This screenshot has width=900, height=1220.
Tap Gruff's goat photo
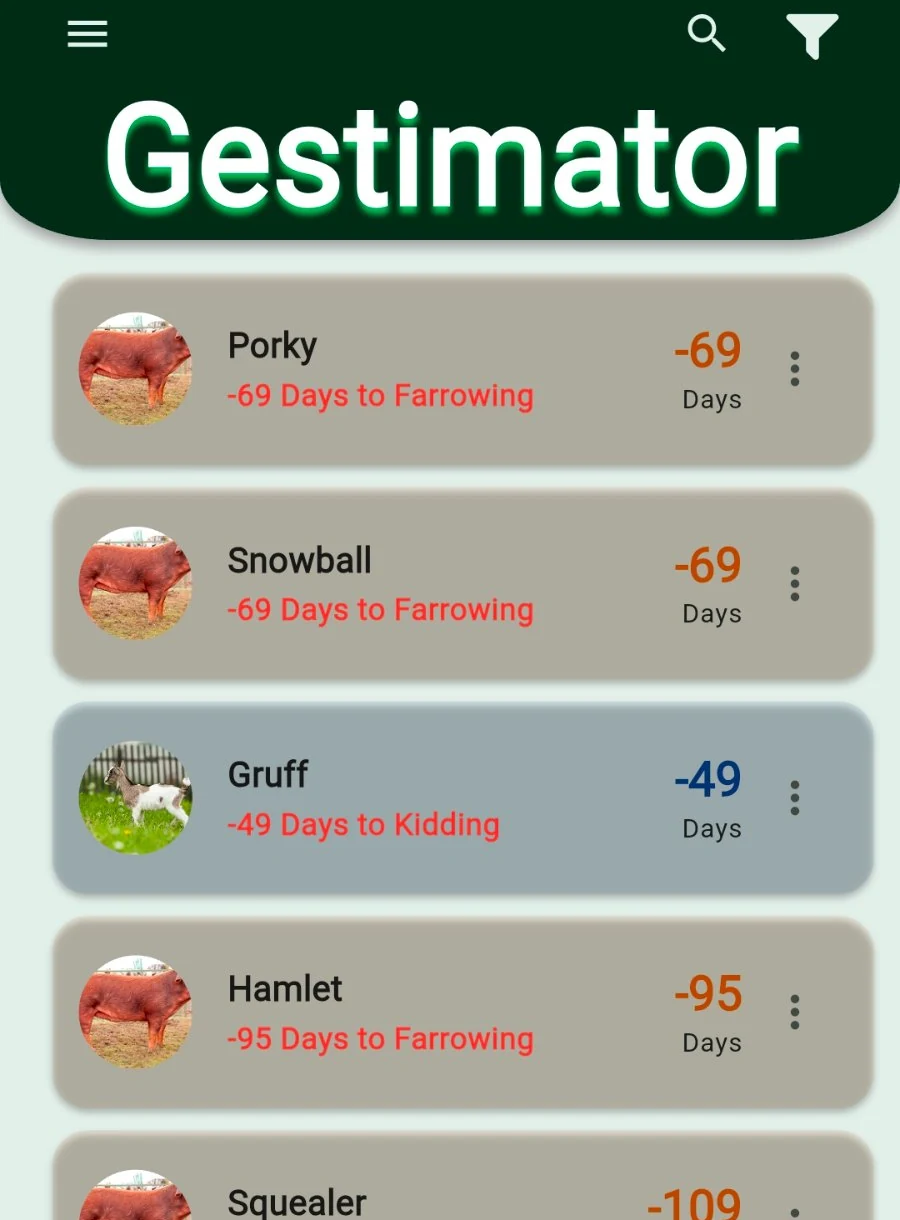coord(134,799)
